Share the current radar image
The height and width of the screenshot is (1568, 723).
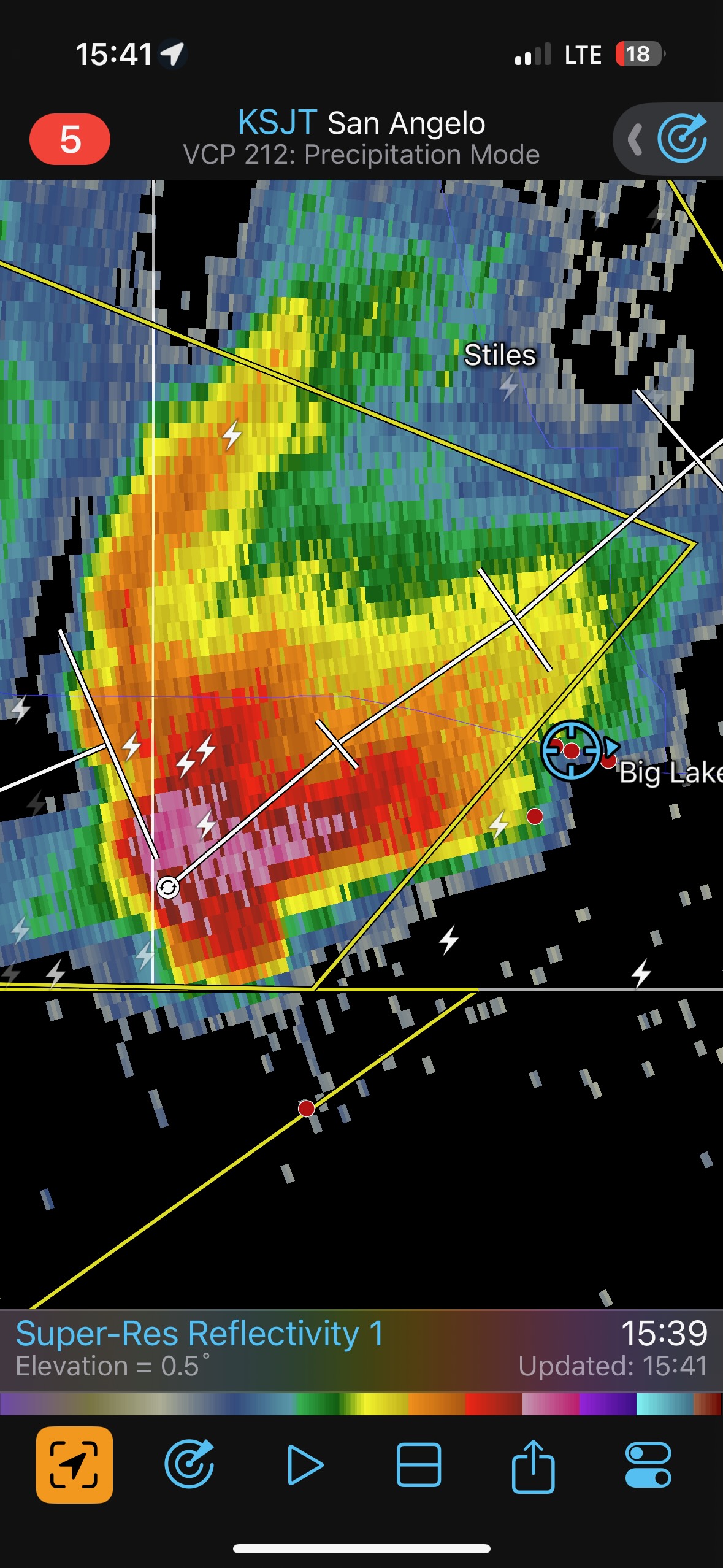[533, 1464]
